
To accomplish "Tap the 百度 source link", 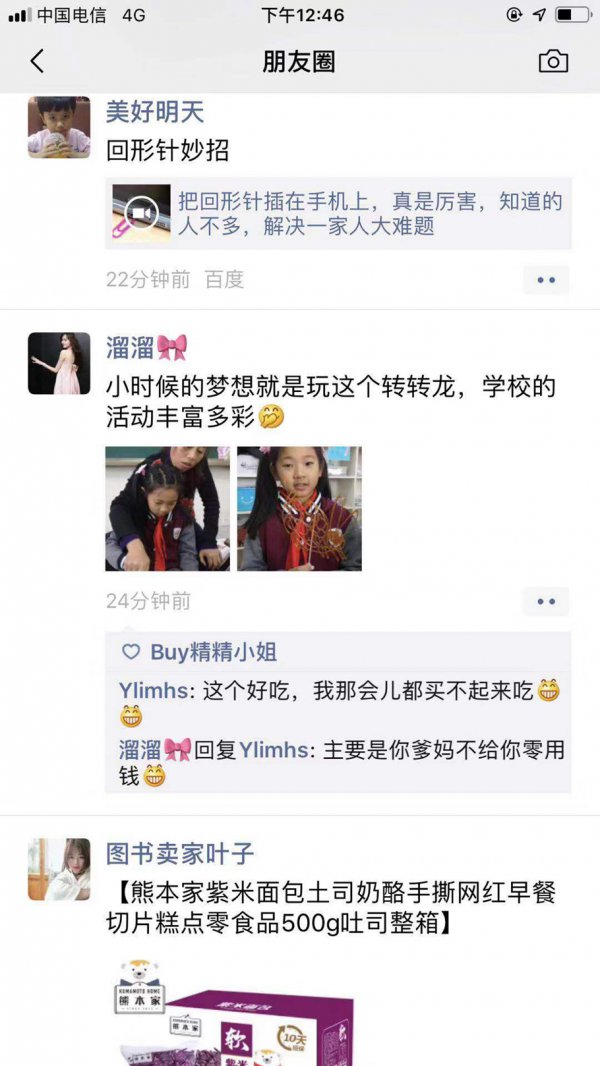I will pos(224,280).
